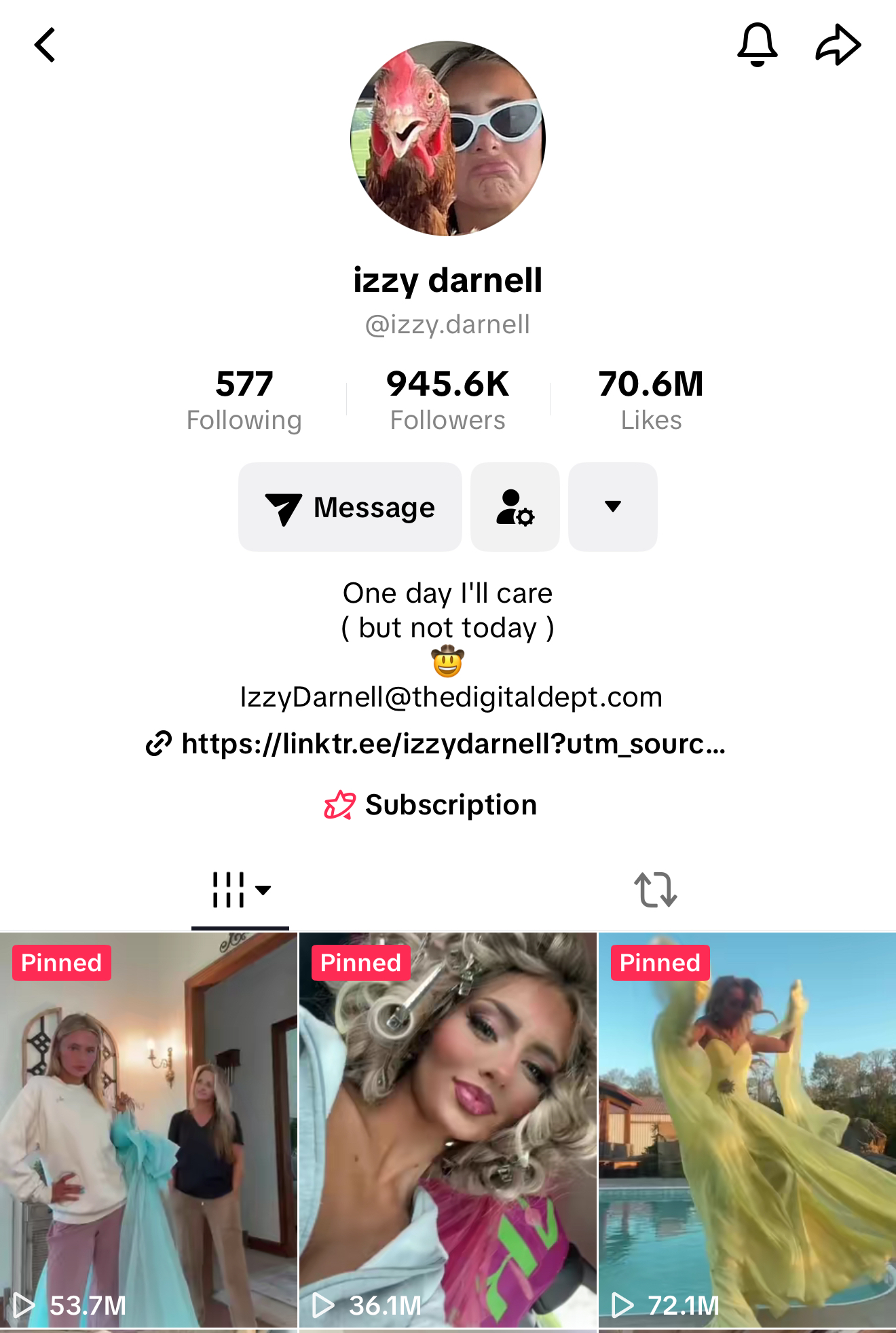Screen dimensions: 896x1333
Task: Play pinned video with 53.7M views
Action: (148, 1129)
